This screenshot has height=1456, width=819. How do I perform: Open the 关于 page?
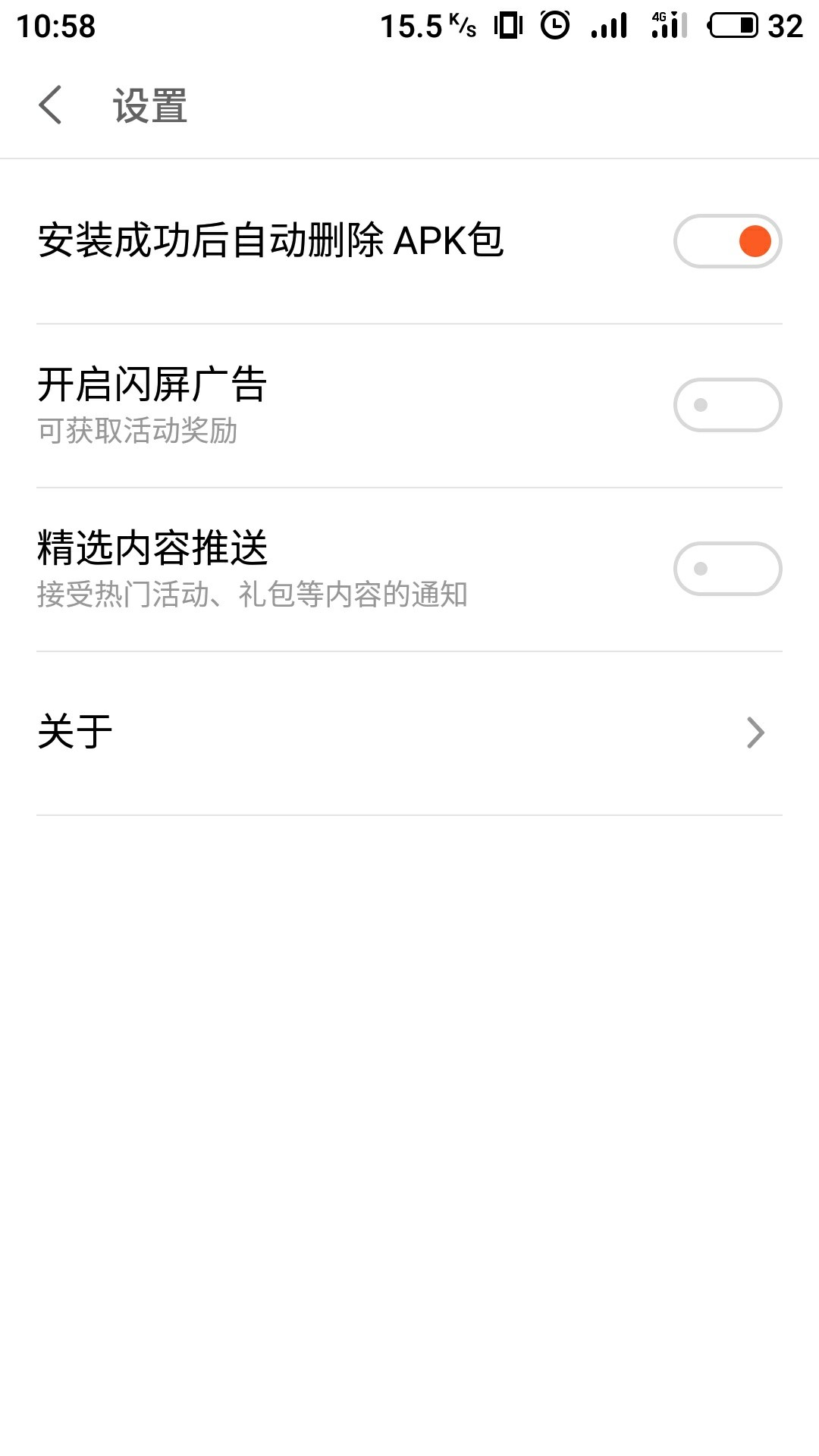click(409, 733)
